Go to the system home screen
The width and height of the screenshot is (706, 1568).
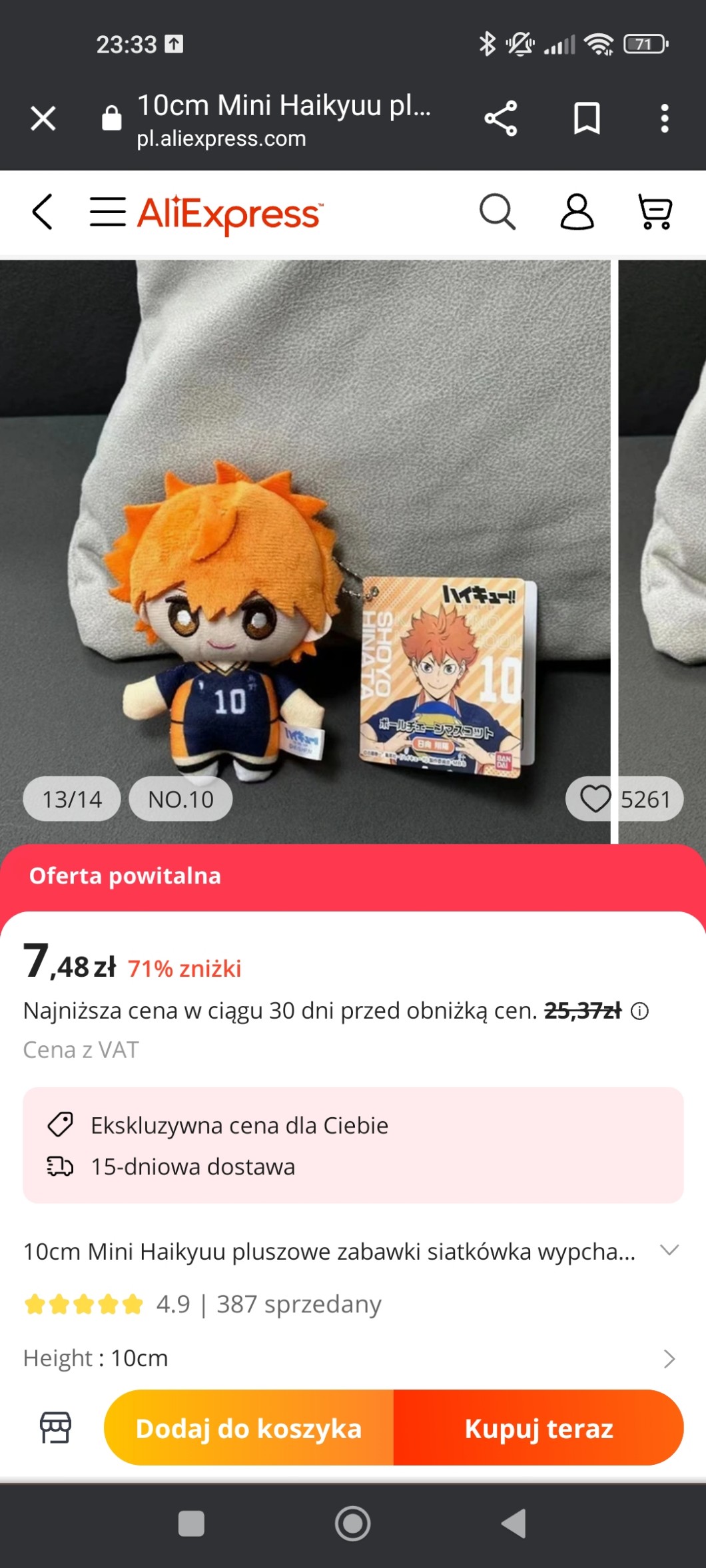pyautogui.click(x=352, y=1523)
